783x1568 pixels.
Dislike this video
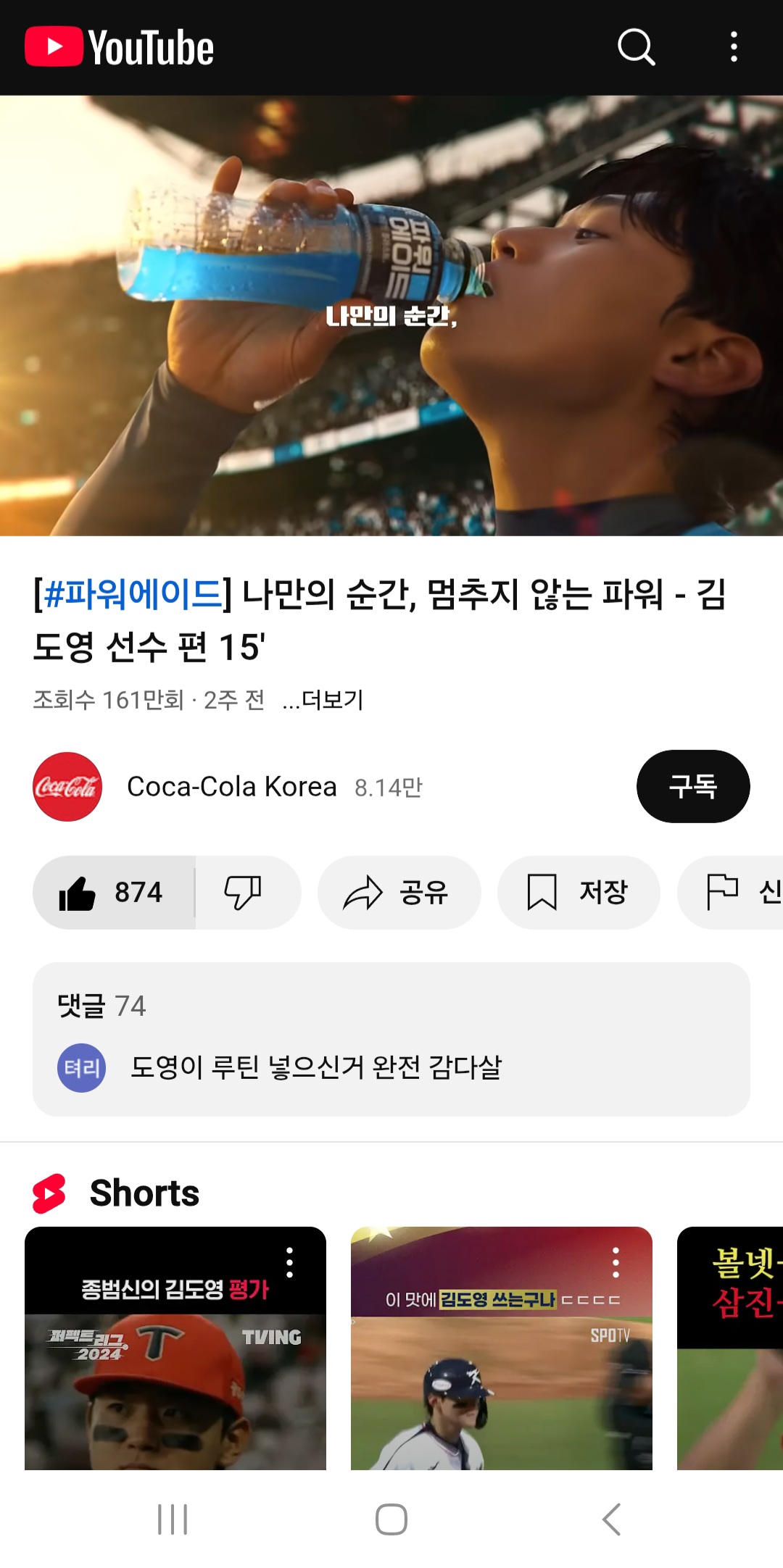244,893
